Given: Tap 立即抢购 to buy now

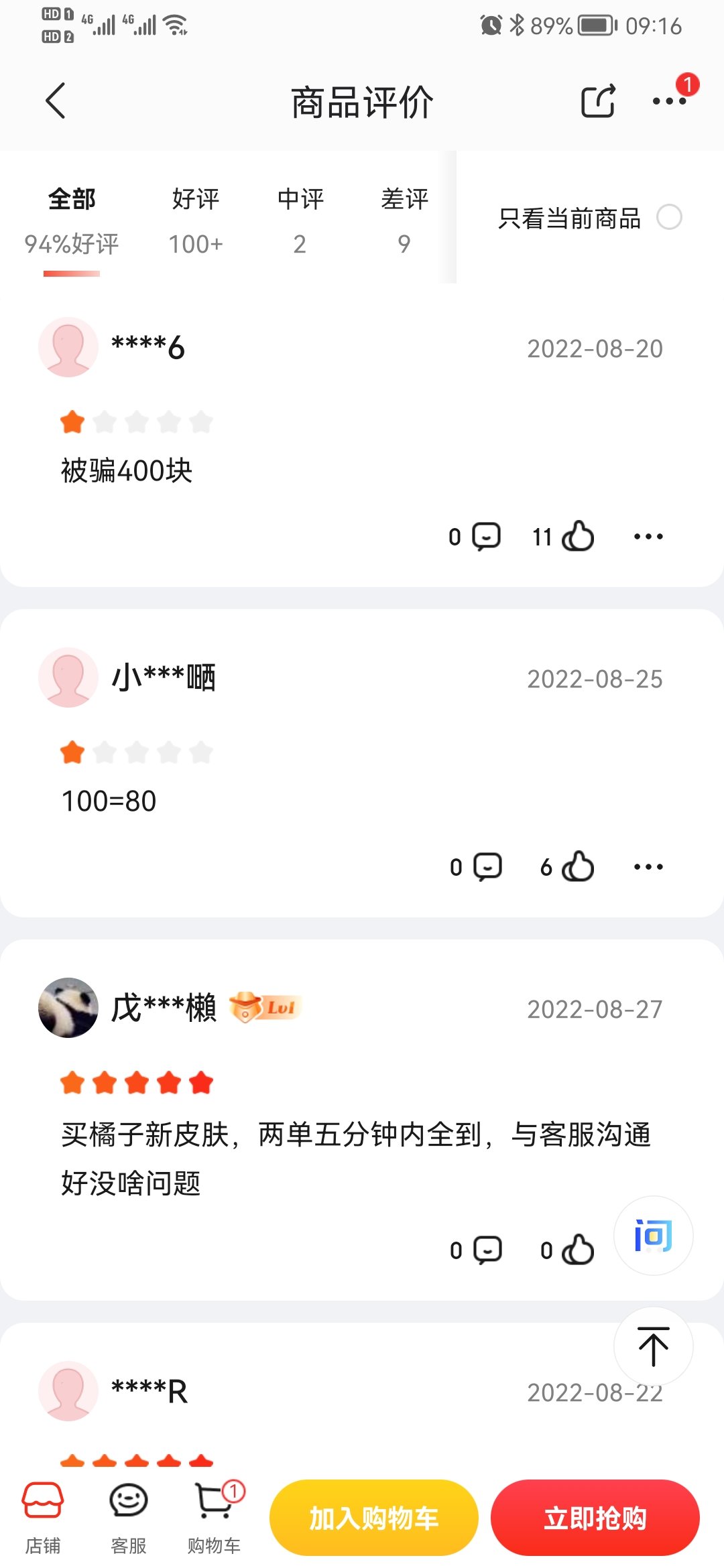Looking at the screenshot, I should 595,1518.
